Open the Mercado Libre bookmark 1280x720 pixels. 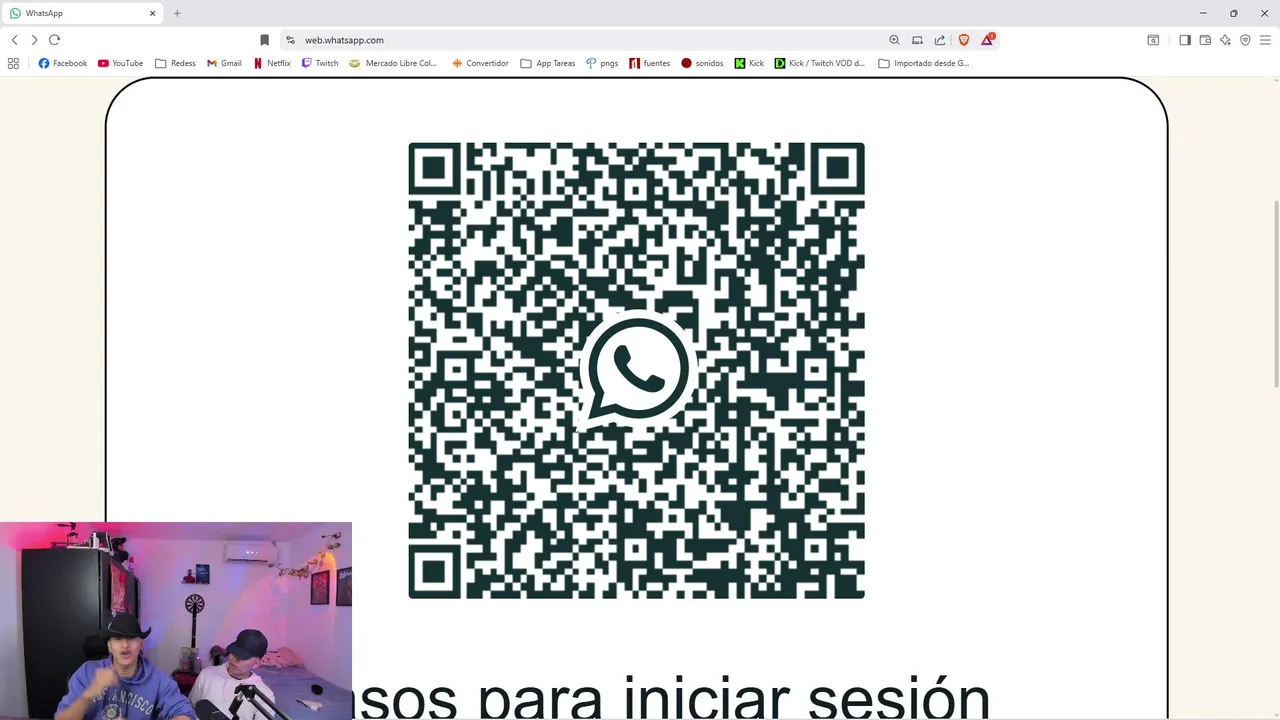[393, 63]
